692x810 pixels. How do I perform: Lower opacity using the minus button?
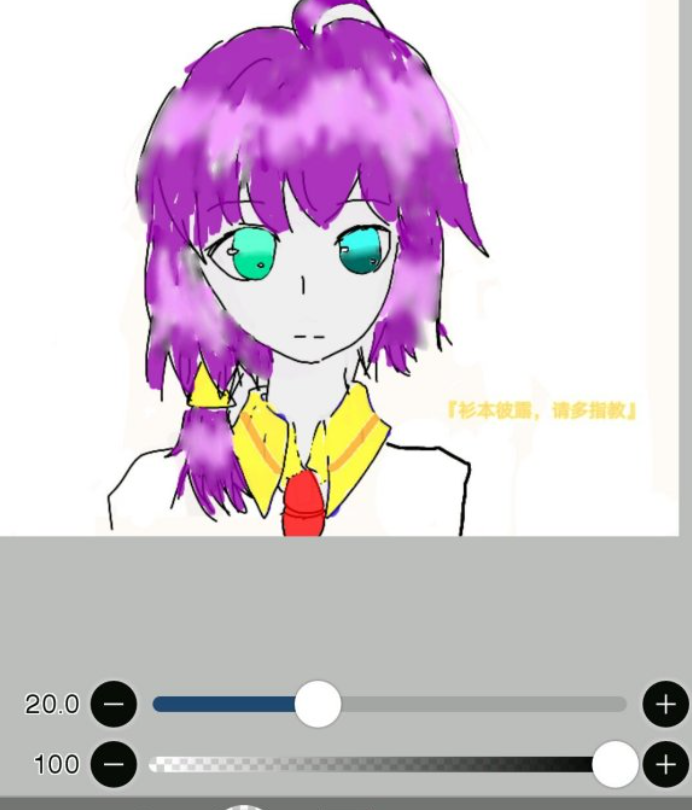click(x=114, y=765)
